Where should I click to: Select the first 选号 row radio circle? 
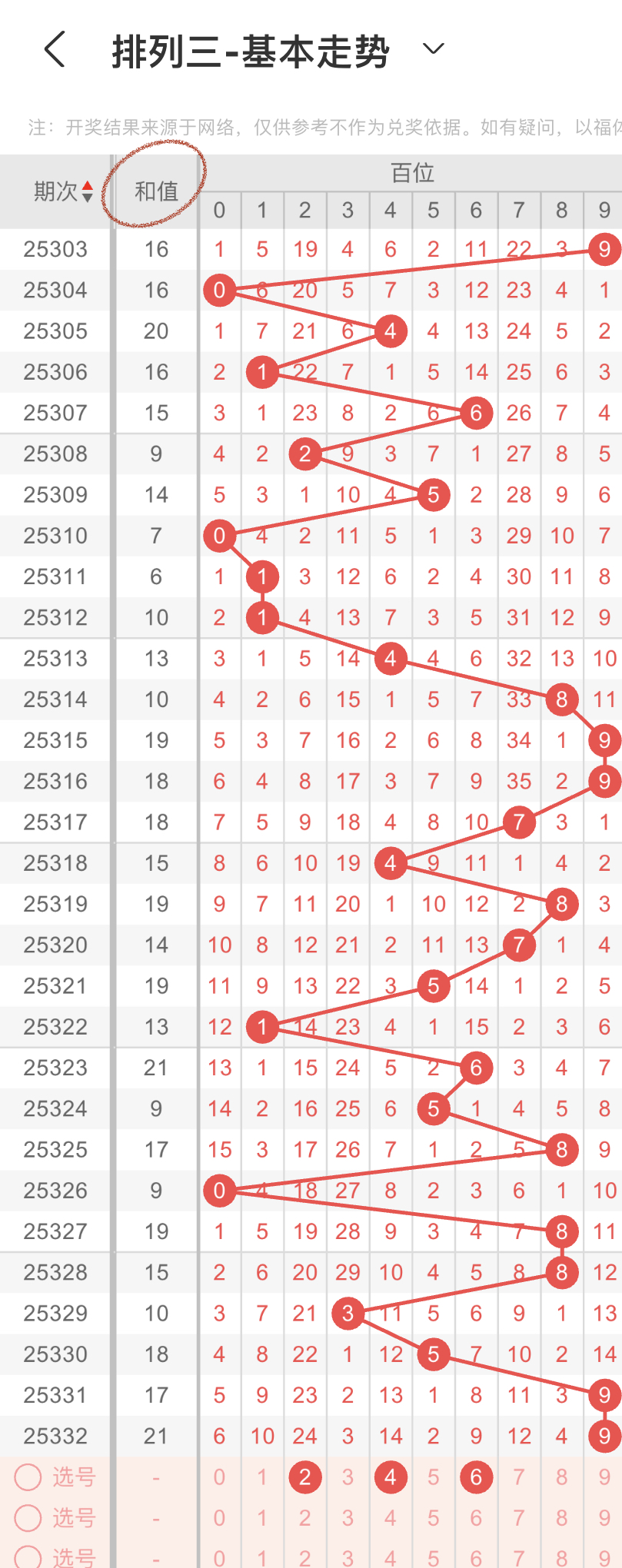click(28, 1477)
